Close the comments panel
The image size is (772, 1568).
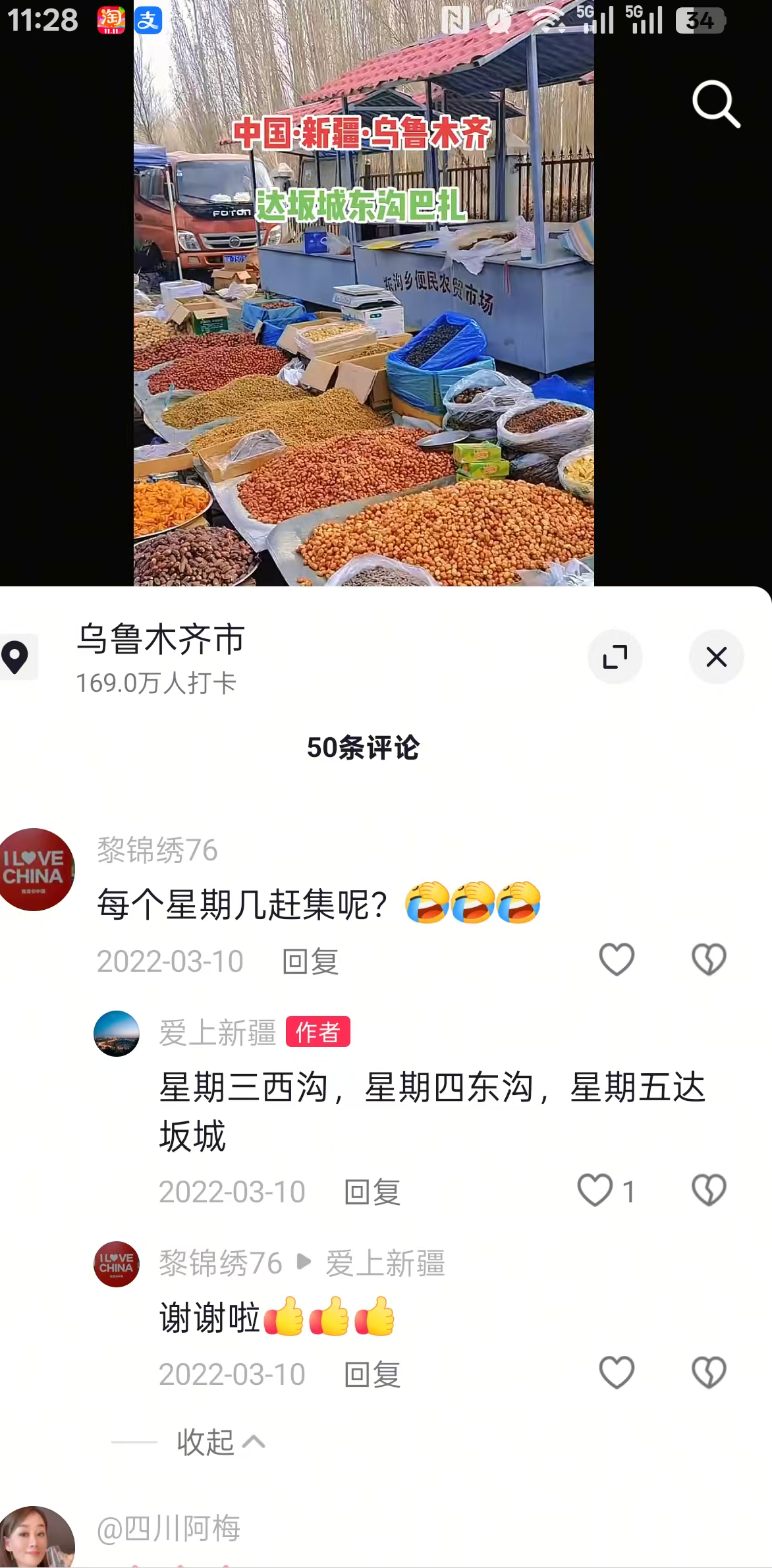click(x=716, y=657)
